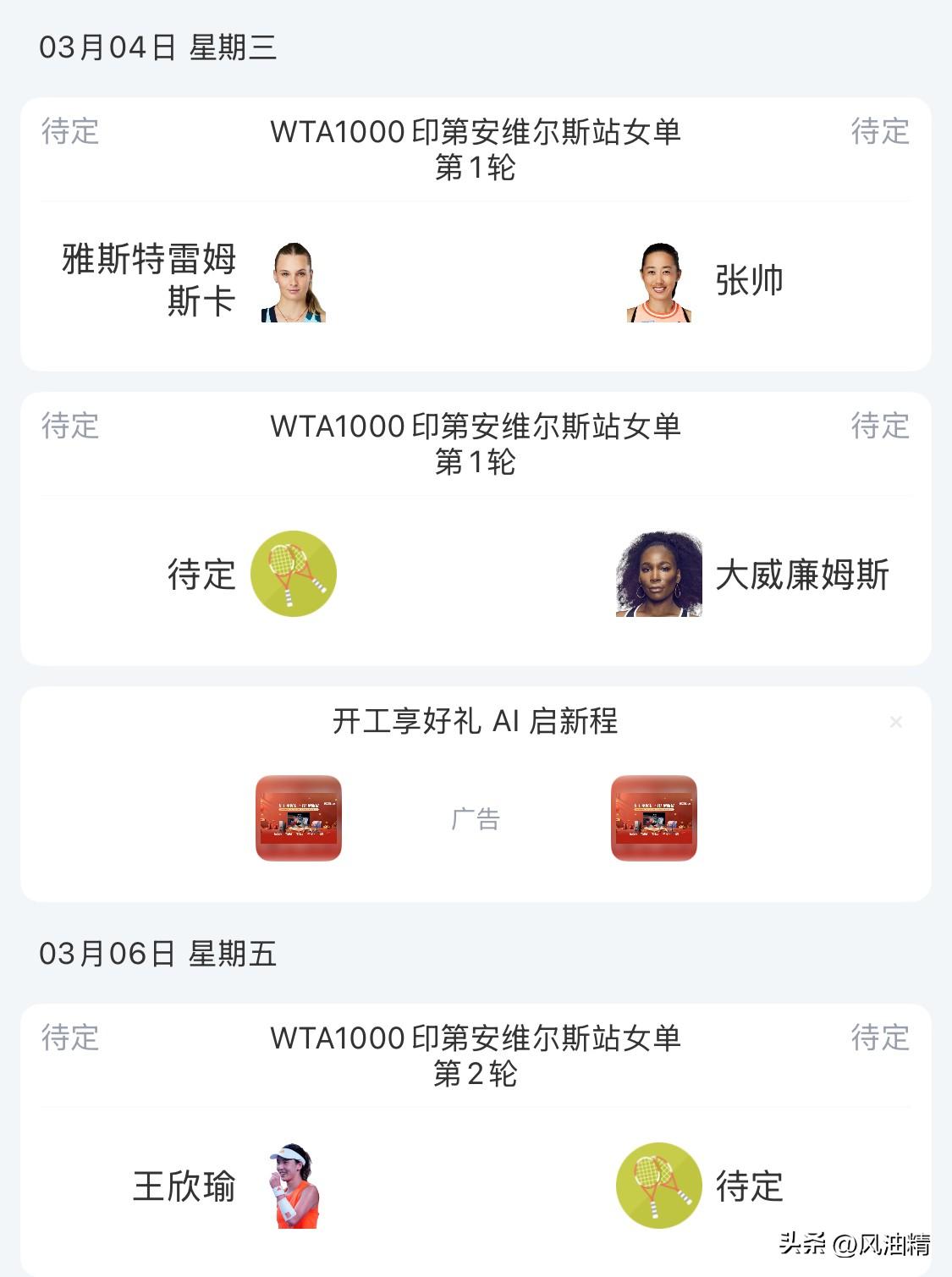The image size is (952, 1277).
Task: Click the 广告 label text
Action: (476, 819)
